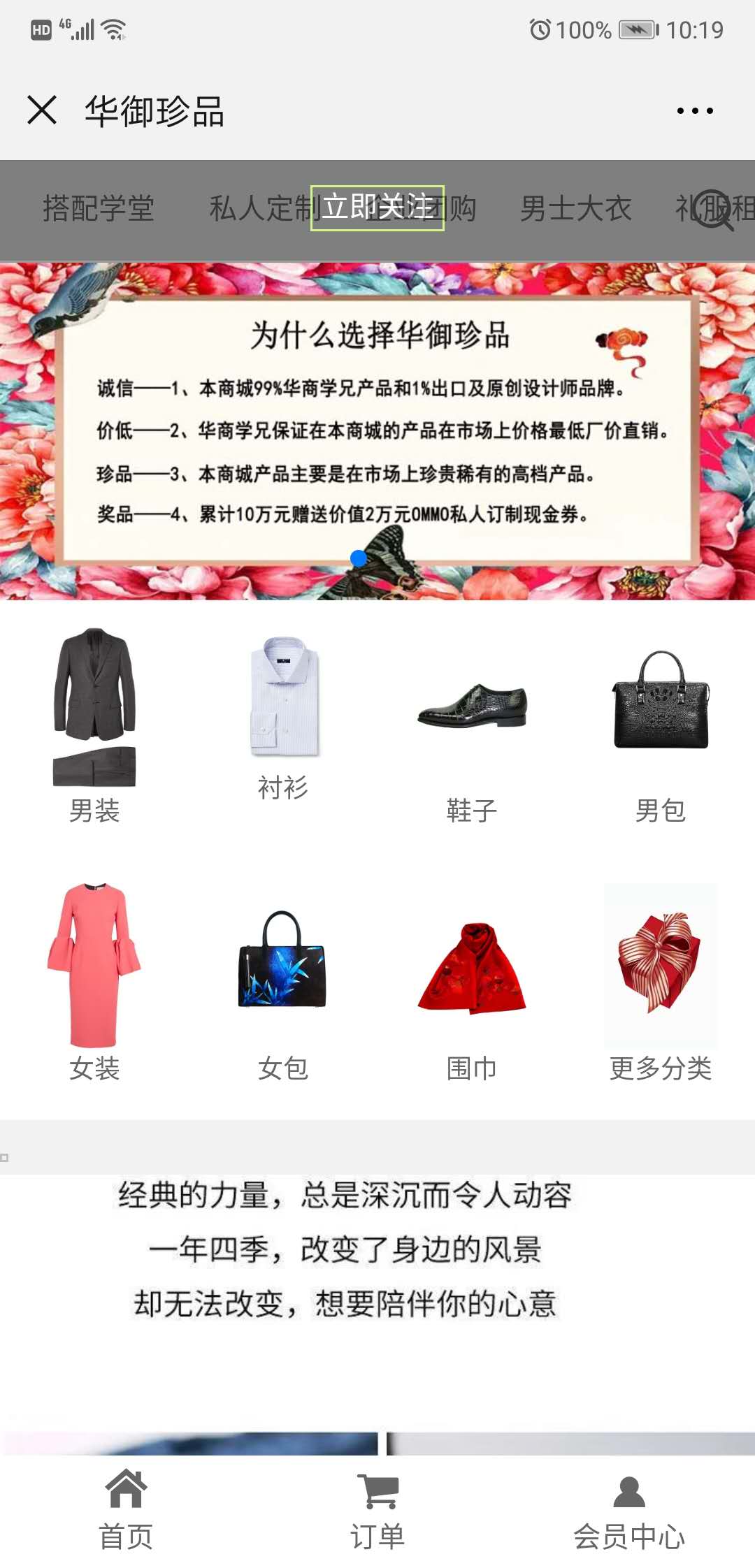This screenshot has width=755, height=1568.
Task: Open the 为什么选择华御珍品 banner
Action: click(x=377, y=430)
